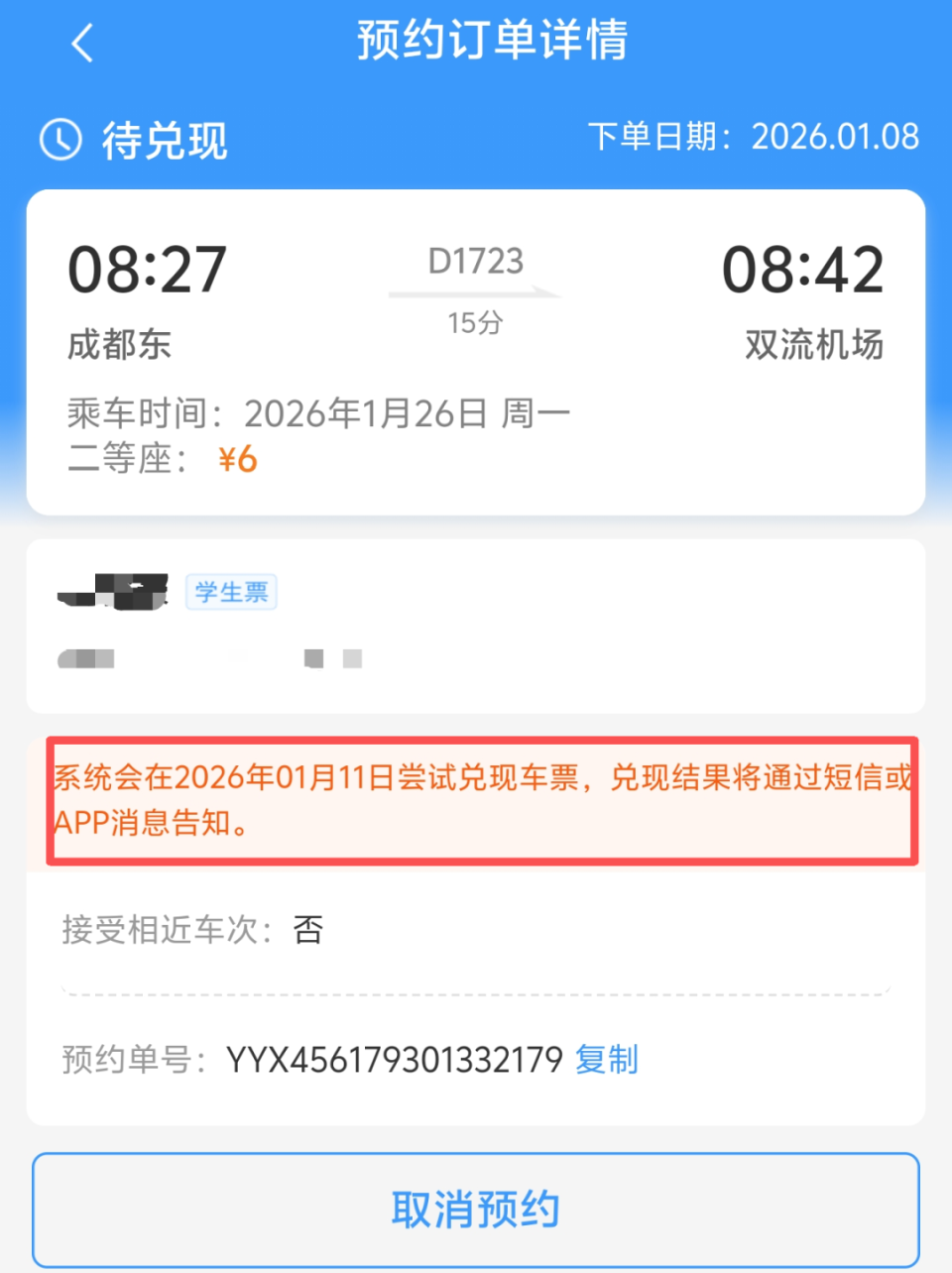Toggle the 学生票 ticket type indicator

pyautogui.click(x=230, y=591)
